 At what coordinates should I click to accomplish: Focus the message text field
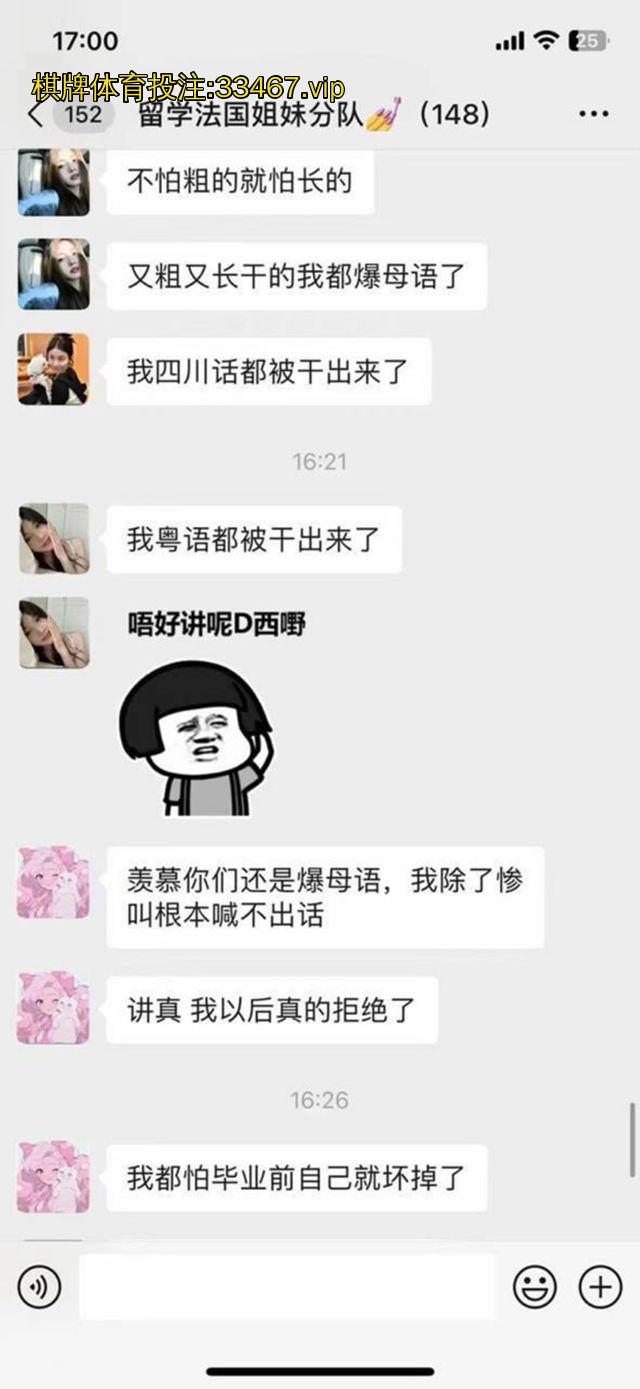click(286, 1286)
